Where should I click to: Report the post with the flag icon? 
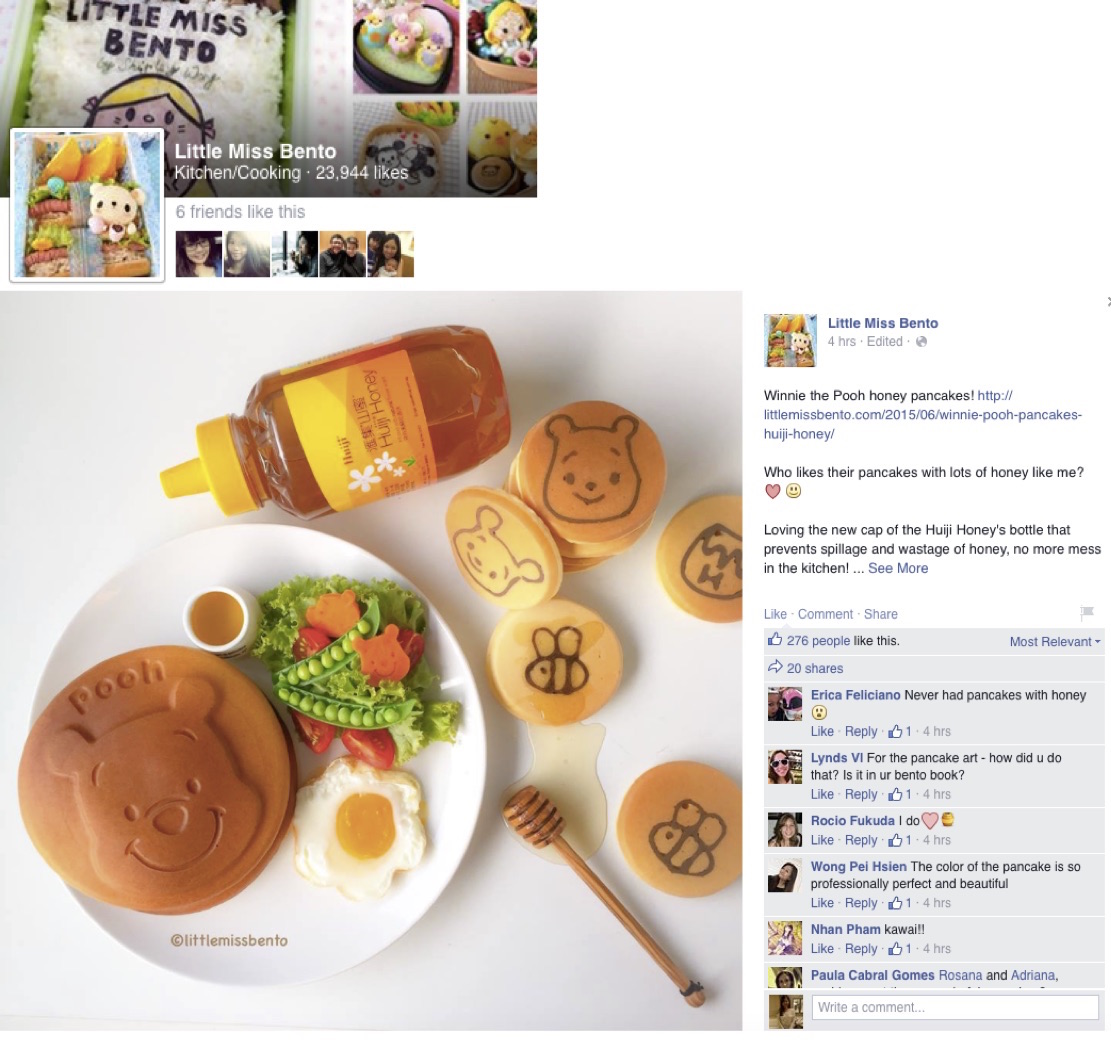[x=1087, y=613]
